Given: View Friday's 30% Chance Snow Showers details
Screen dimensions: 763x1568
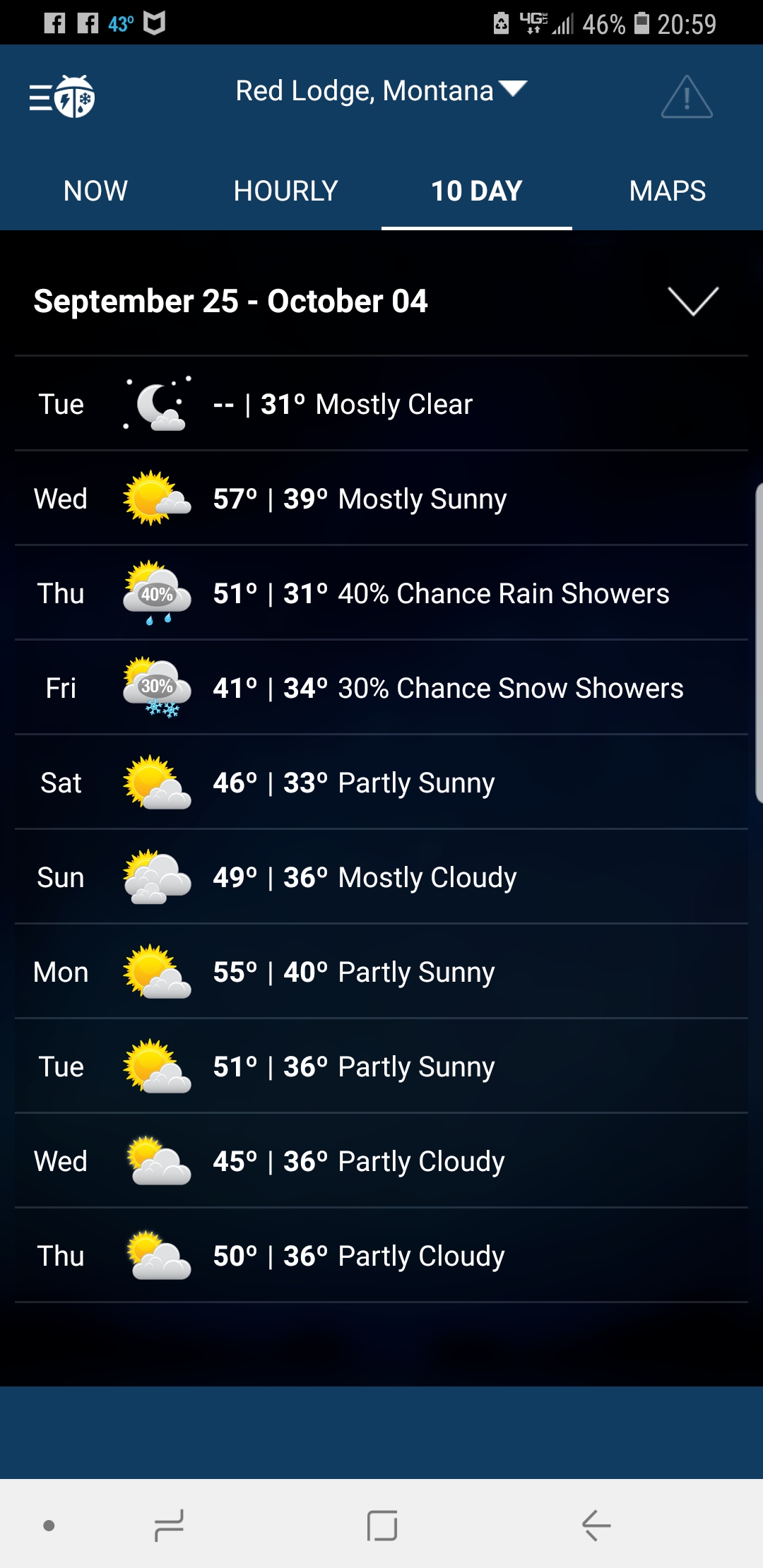Looking at the screenshot, I should click(x=381, y=688).
